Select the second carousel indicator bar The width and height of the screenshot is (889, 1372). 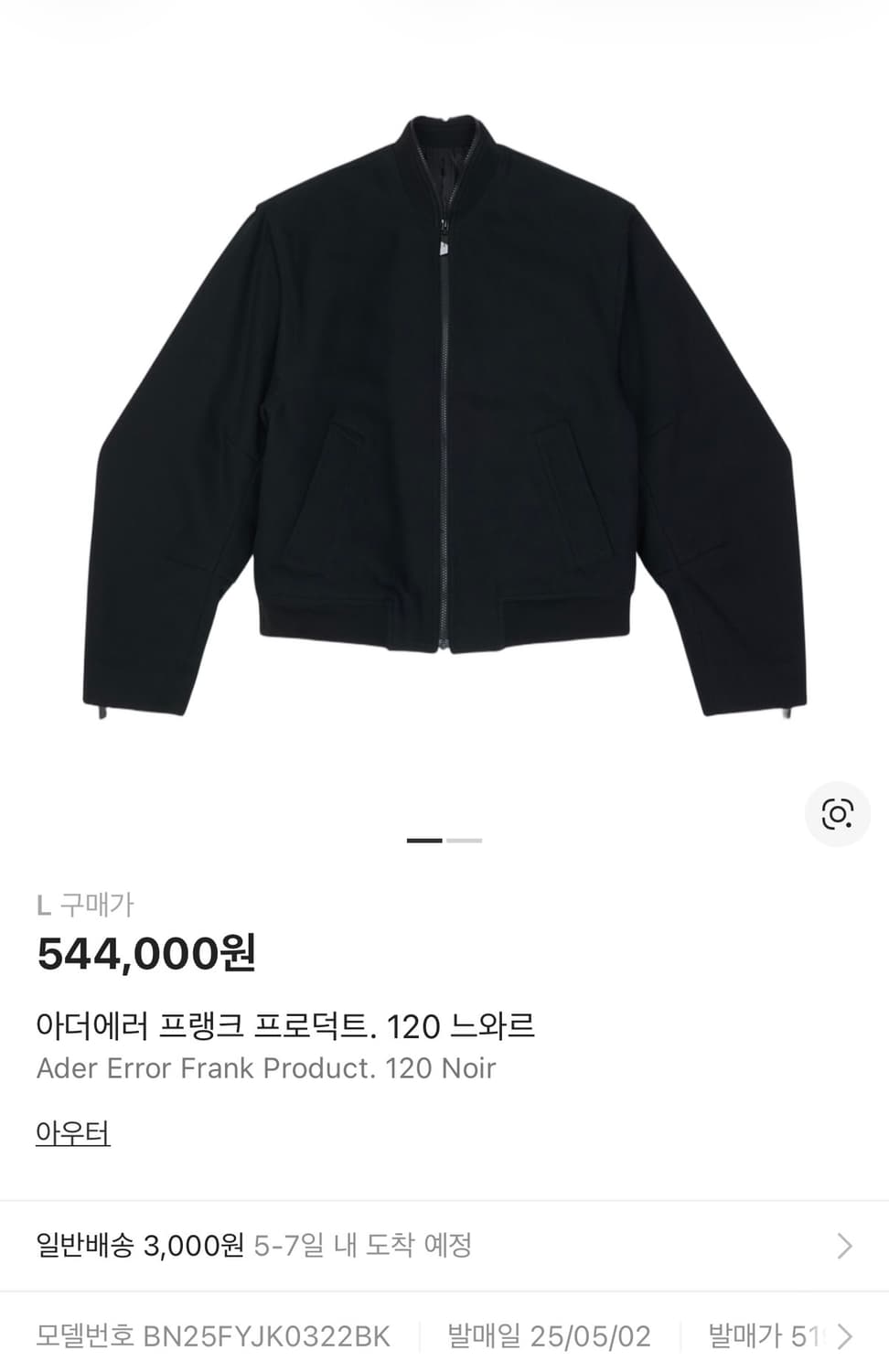[x=466, y=839]
